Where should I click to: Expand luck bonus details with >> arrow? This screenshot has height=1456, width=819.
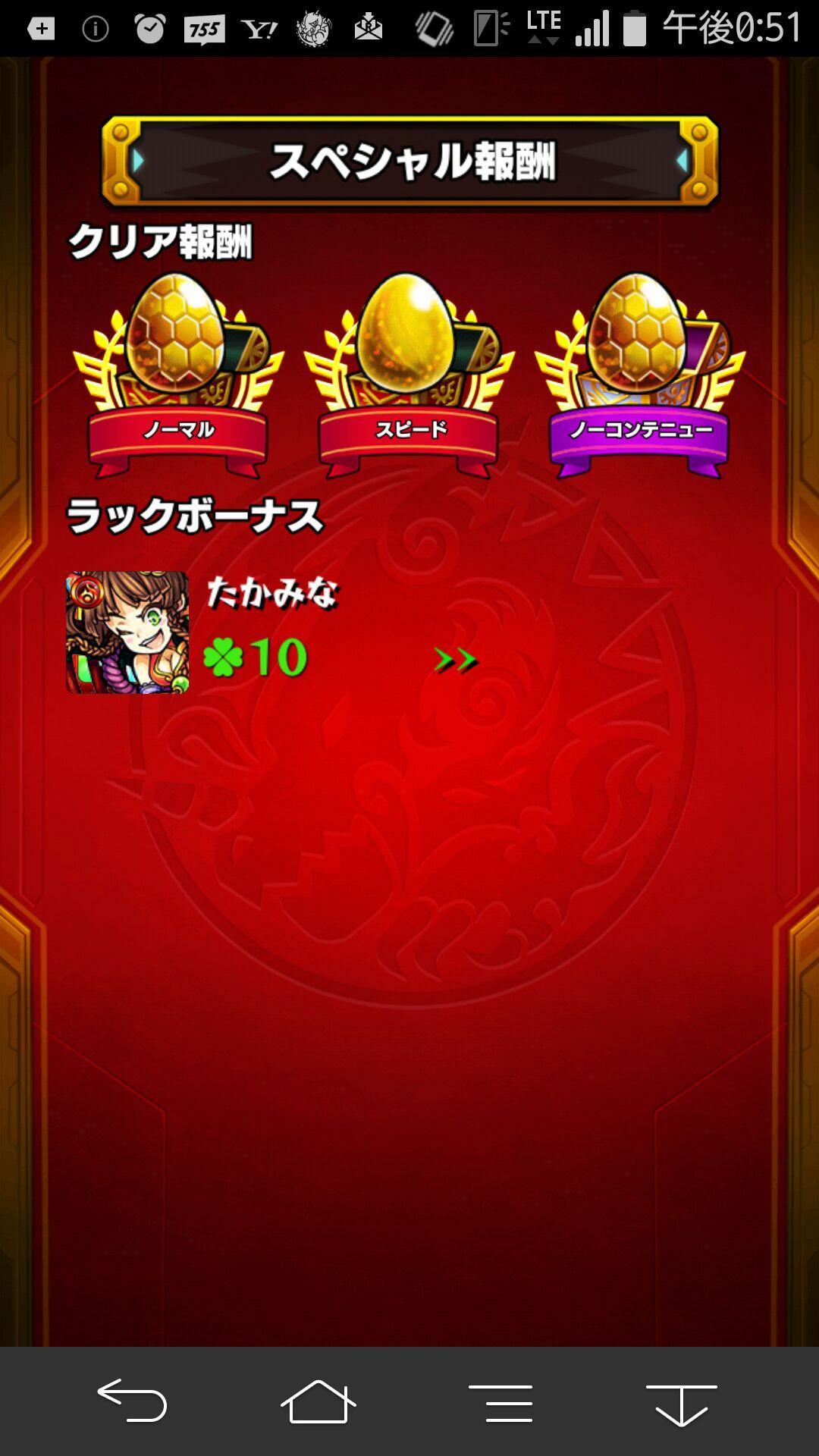453,658
